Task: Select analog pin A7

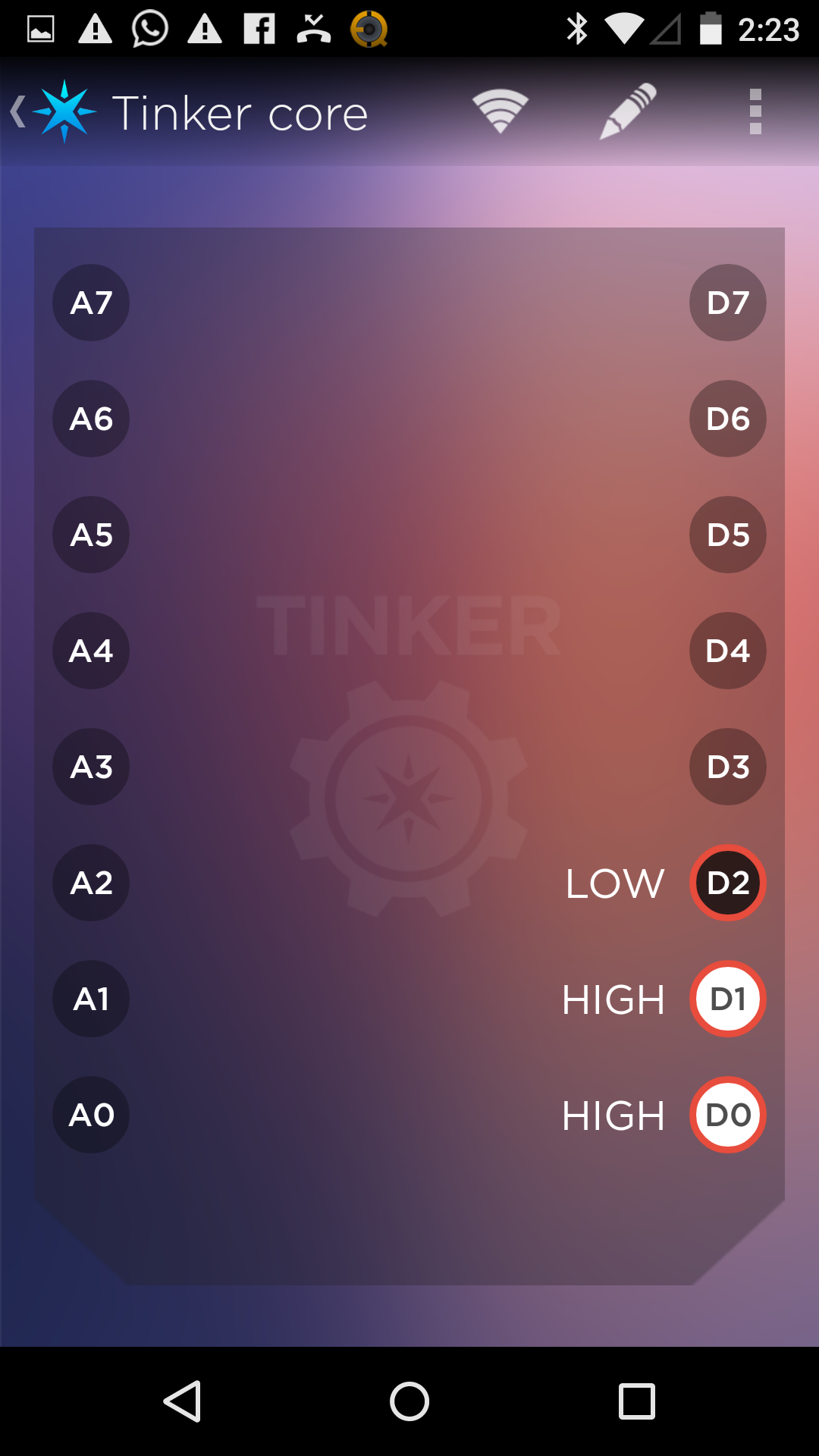Action: tap(91, 303)
